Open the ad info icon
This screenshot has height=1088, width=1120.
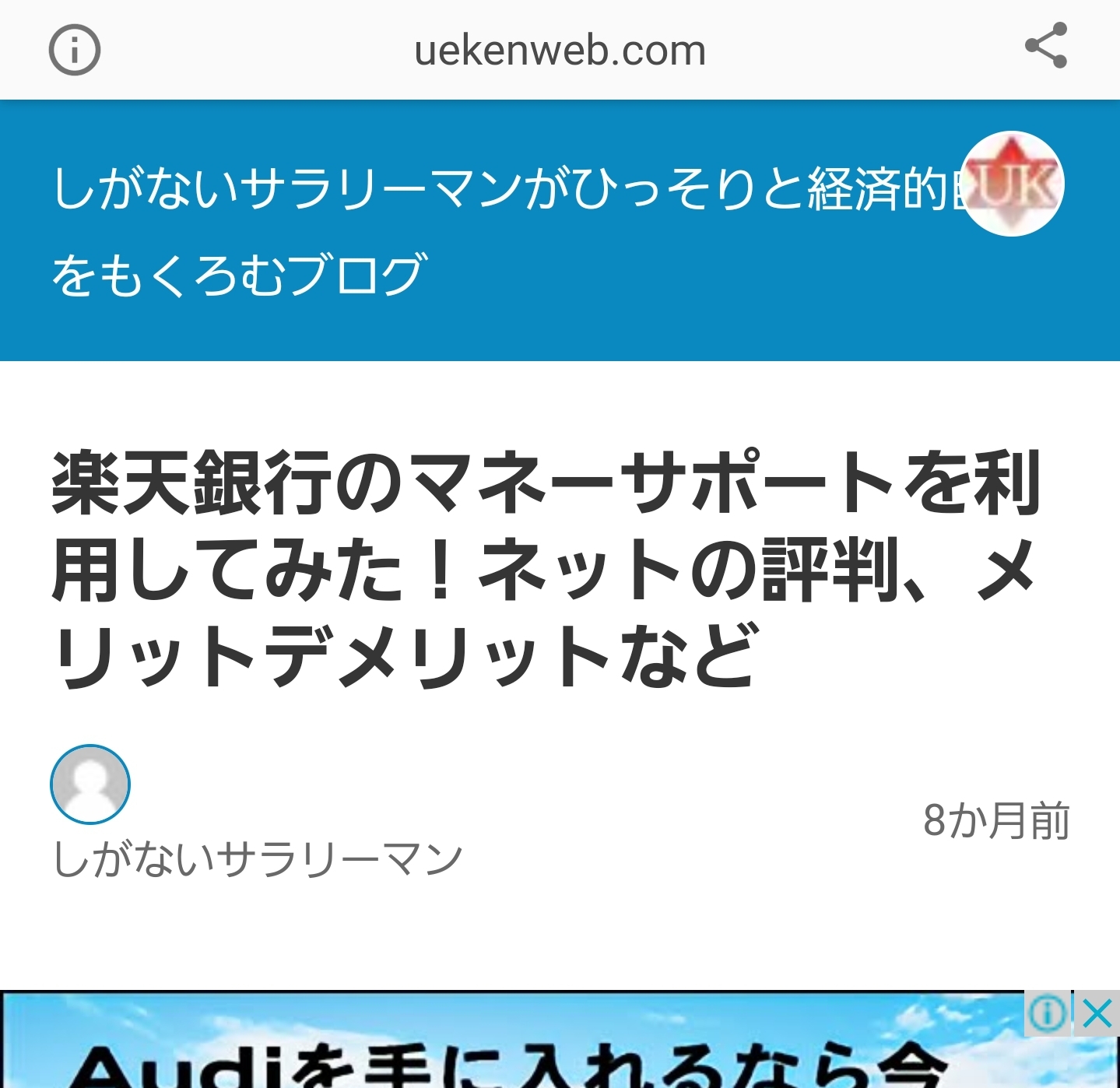(x=1048, y=1014)
